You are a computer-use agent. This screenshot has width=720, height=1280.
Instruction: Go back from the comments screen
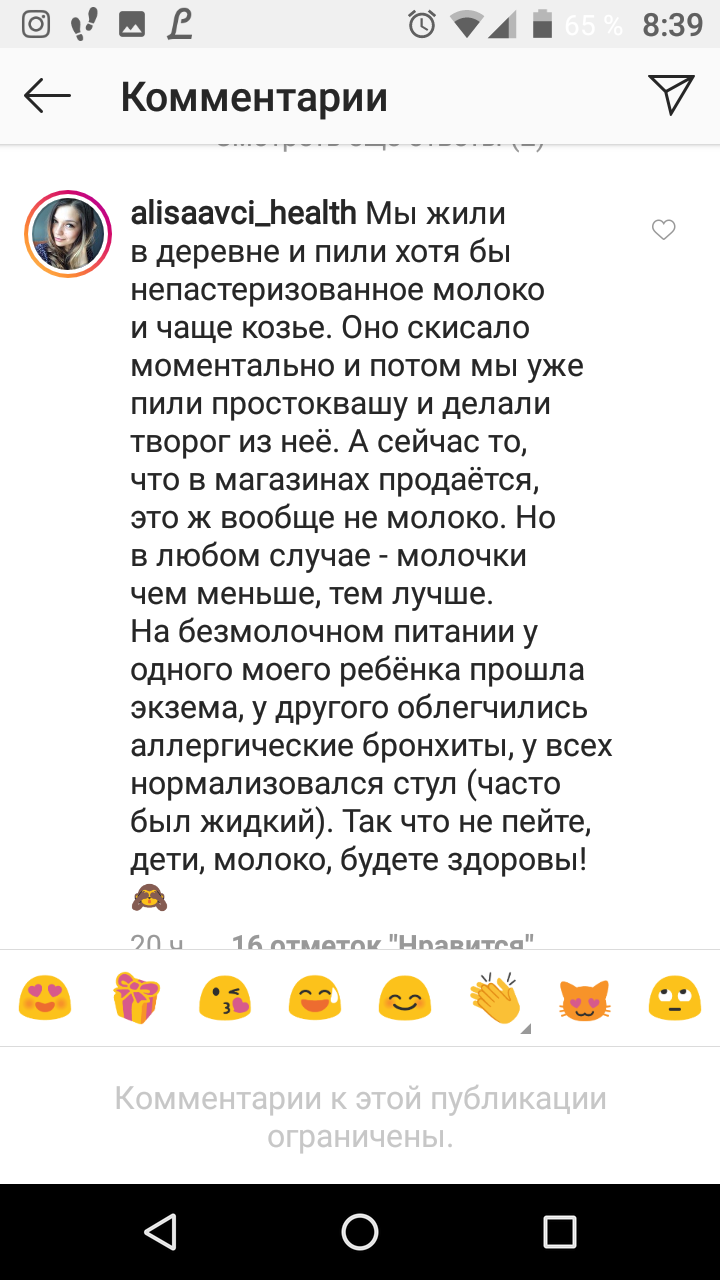coord(47,96)
